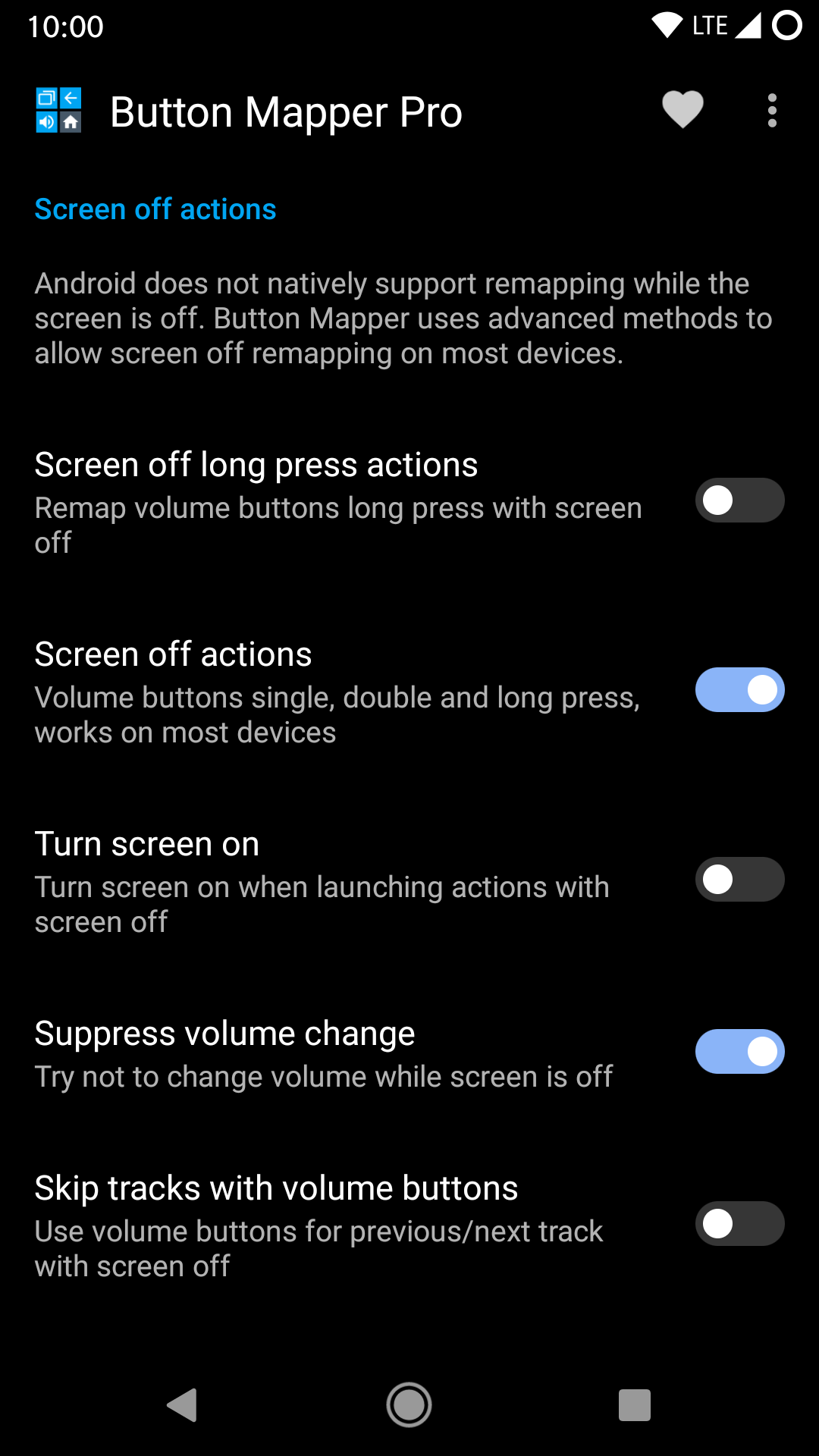Screen dimensions: 819x1456
Task: Click the Button Mapper Pro app icon
Action: [58, 110]
